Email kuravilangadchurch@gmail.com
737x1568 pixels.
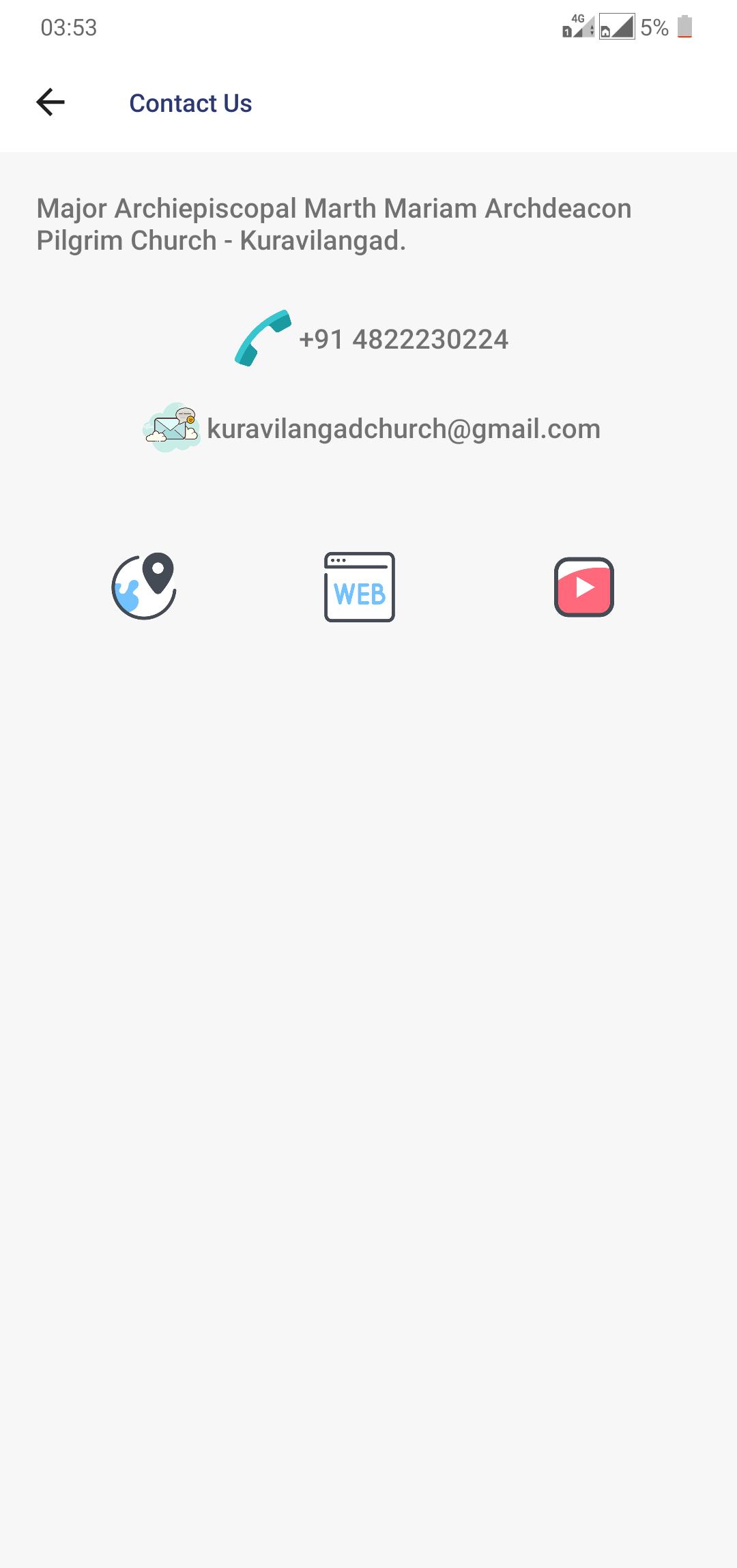pyautogui.click(x=403, y=429)
